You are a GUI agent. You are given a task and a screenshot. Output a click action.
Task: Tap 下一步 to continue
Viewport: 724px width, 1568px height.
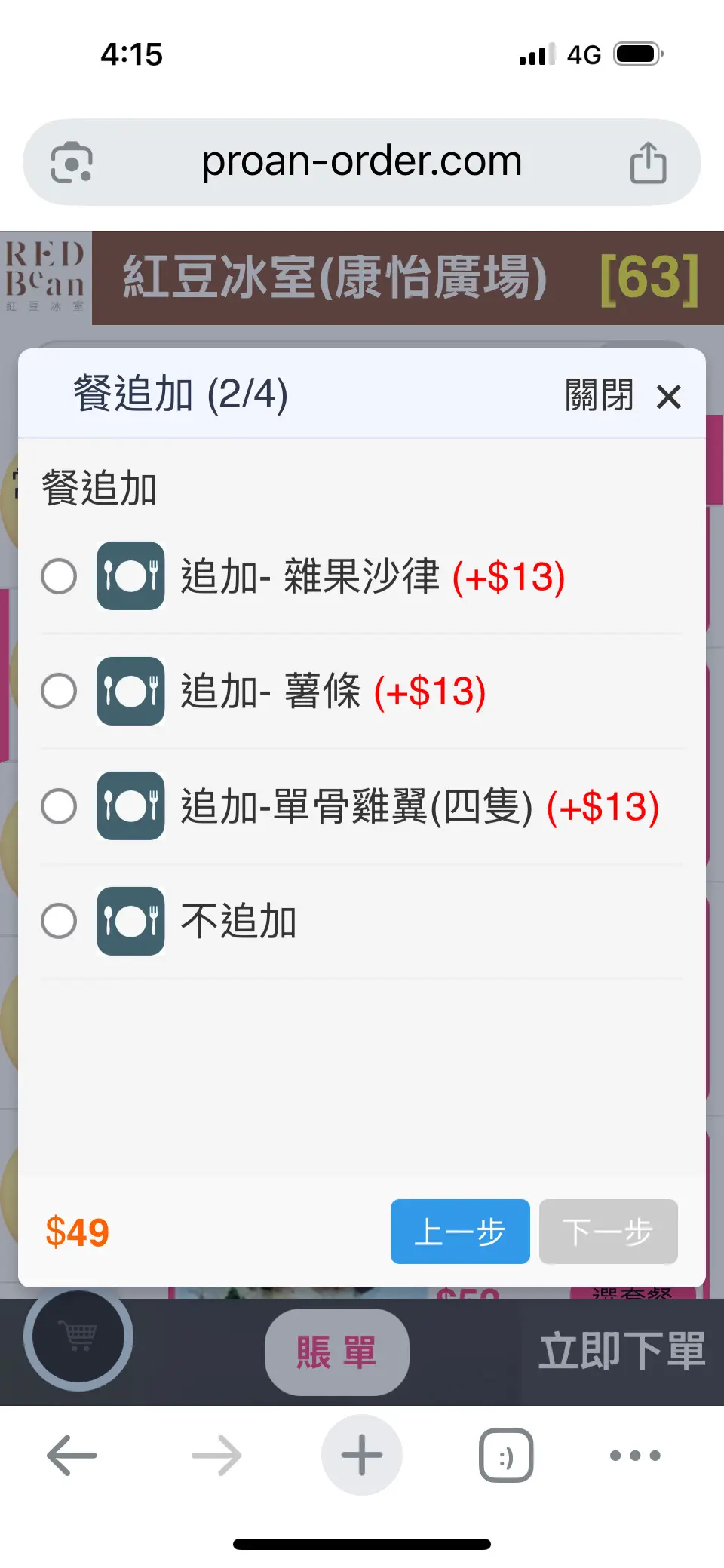[x=608, y=1232]
